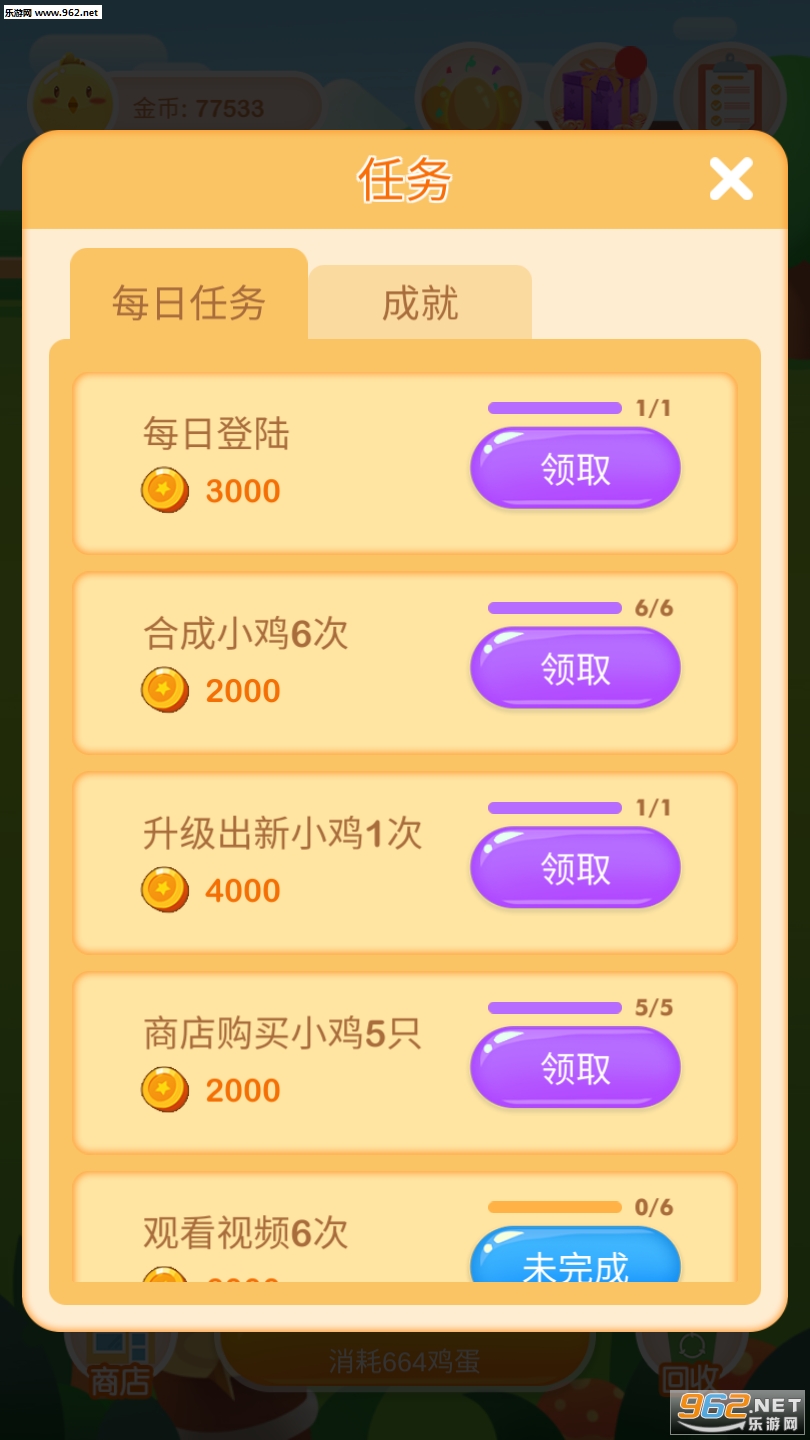This screenshot has height=1440, width=810.
Task: Claim the 合成小鸡6次 reward
Action: tap(575, 668)
